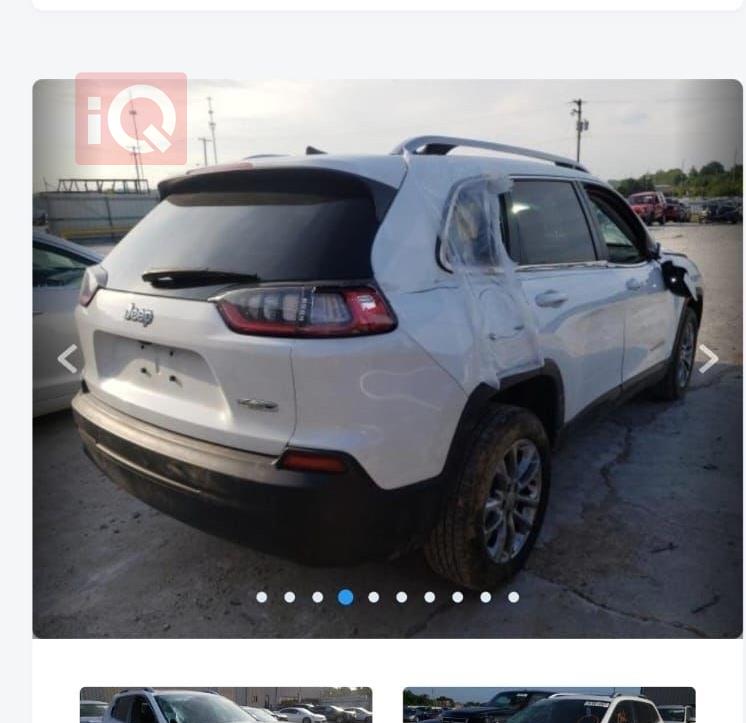Select the last carousel dot

[x=513, y=597]
